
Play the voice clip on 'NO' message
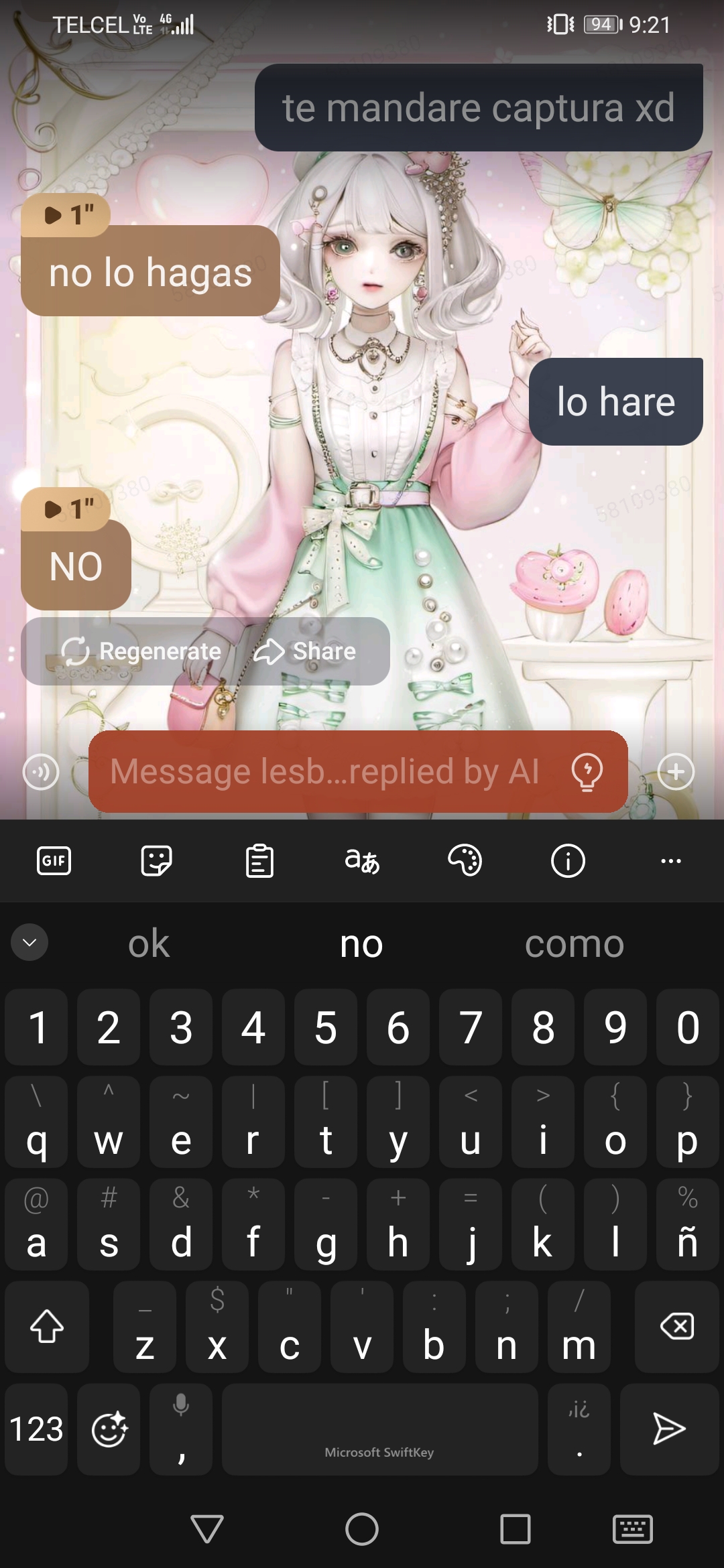coord(66,509)
